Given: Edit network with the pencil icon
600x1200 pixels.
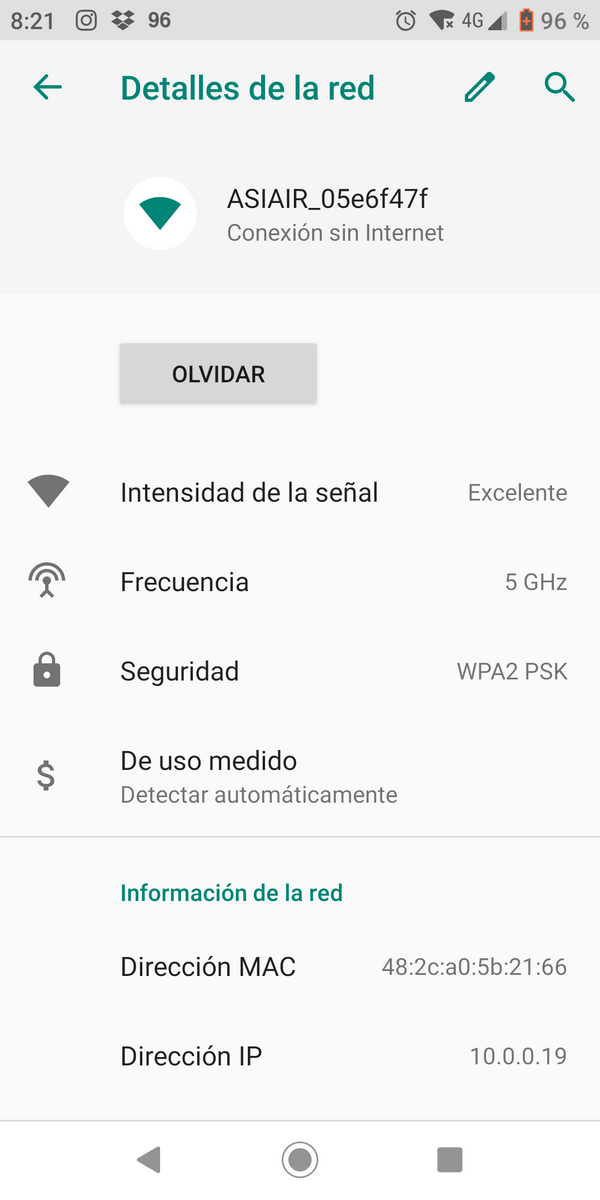Looking at the screenshot, I should pos(480,88).
